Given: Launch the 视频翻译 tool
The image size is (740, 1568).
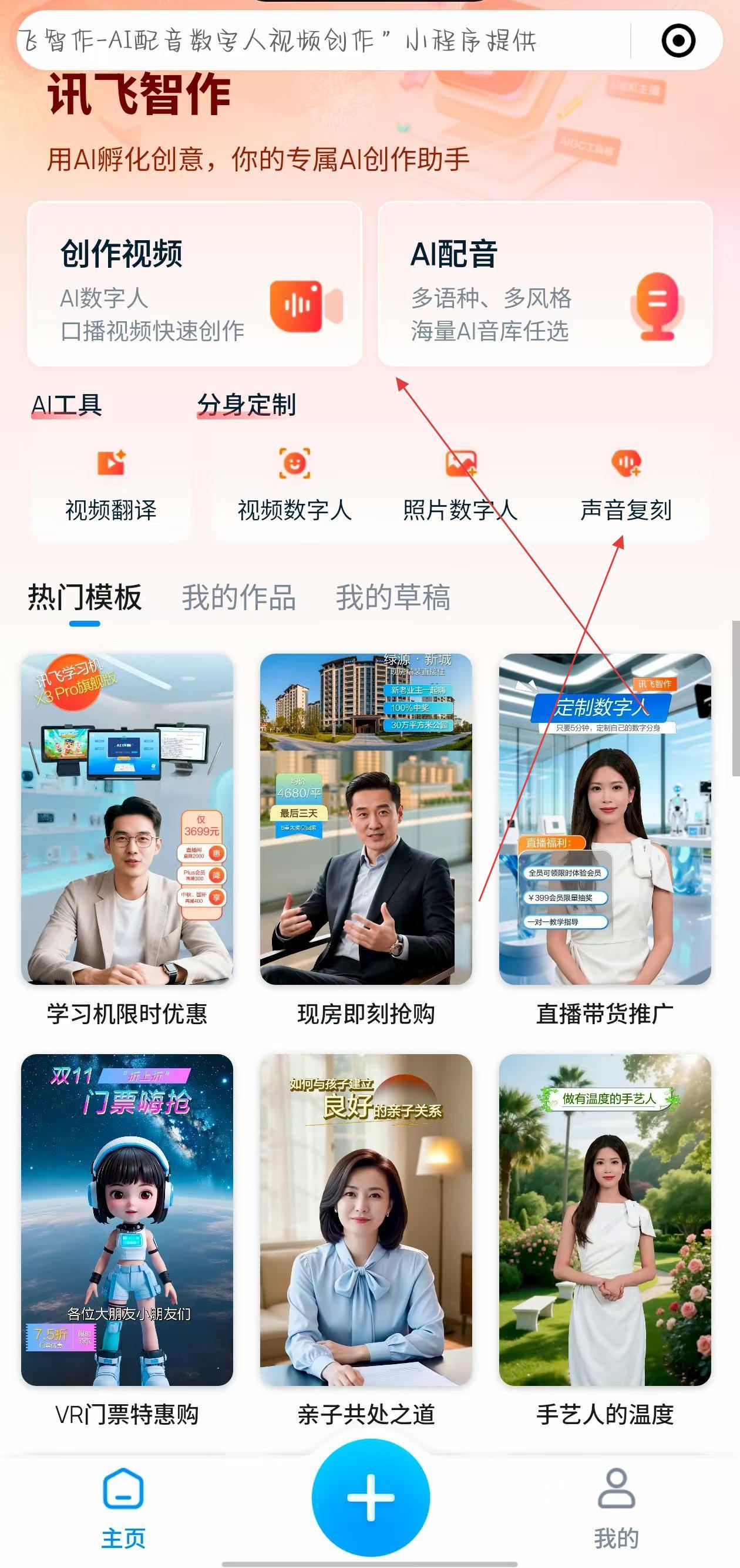Looking at the screenshot, I should pyautogui.click(x=111, y=488).
